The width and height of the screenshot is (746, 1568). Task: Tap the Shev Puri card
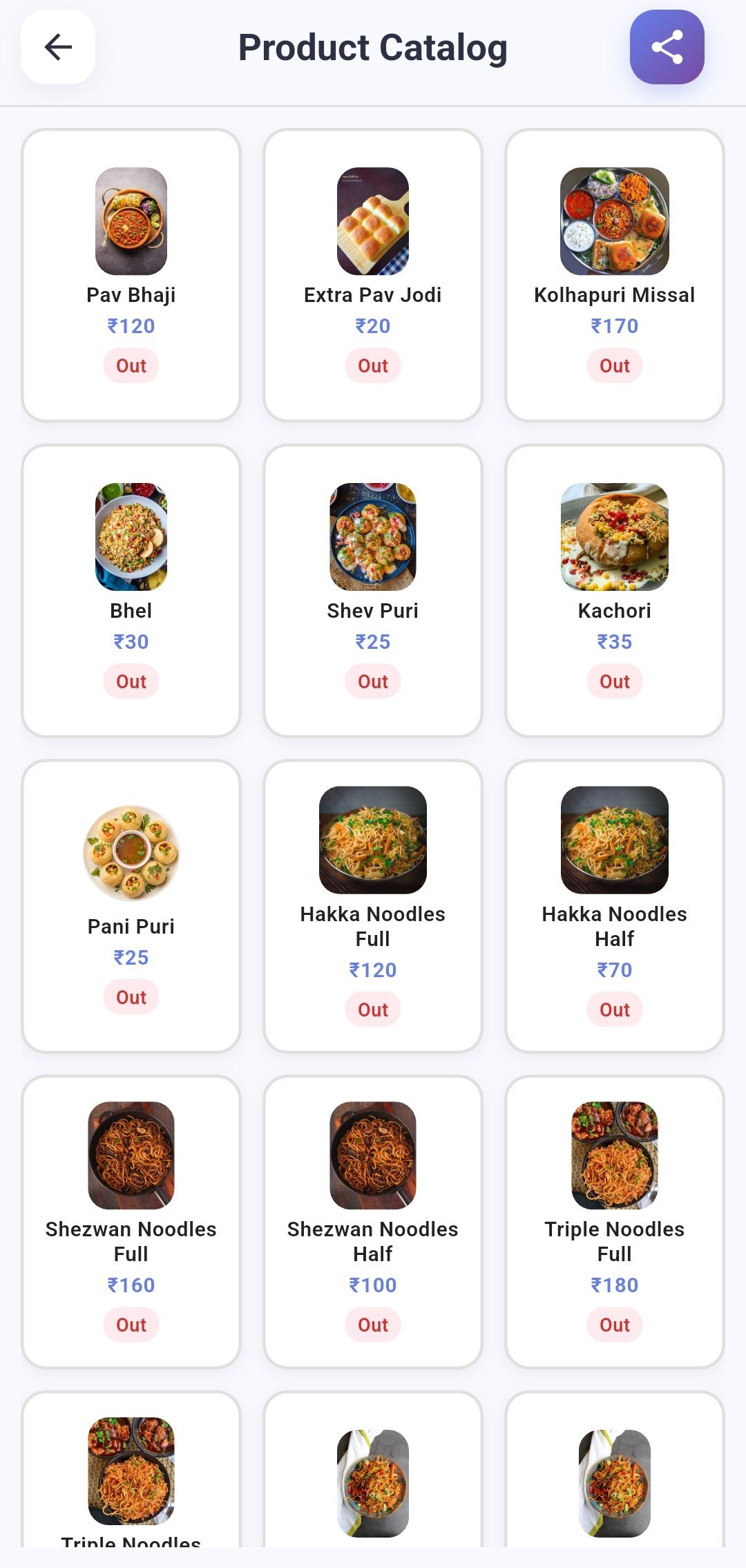coord(373,591)
